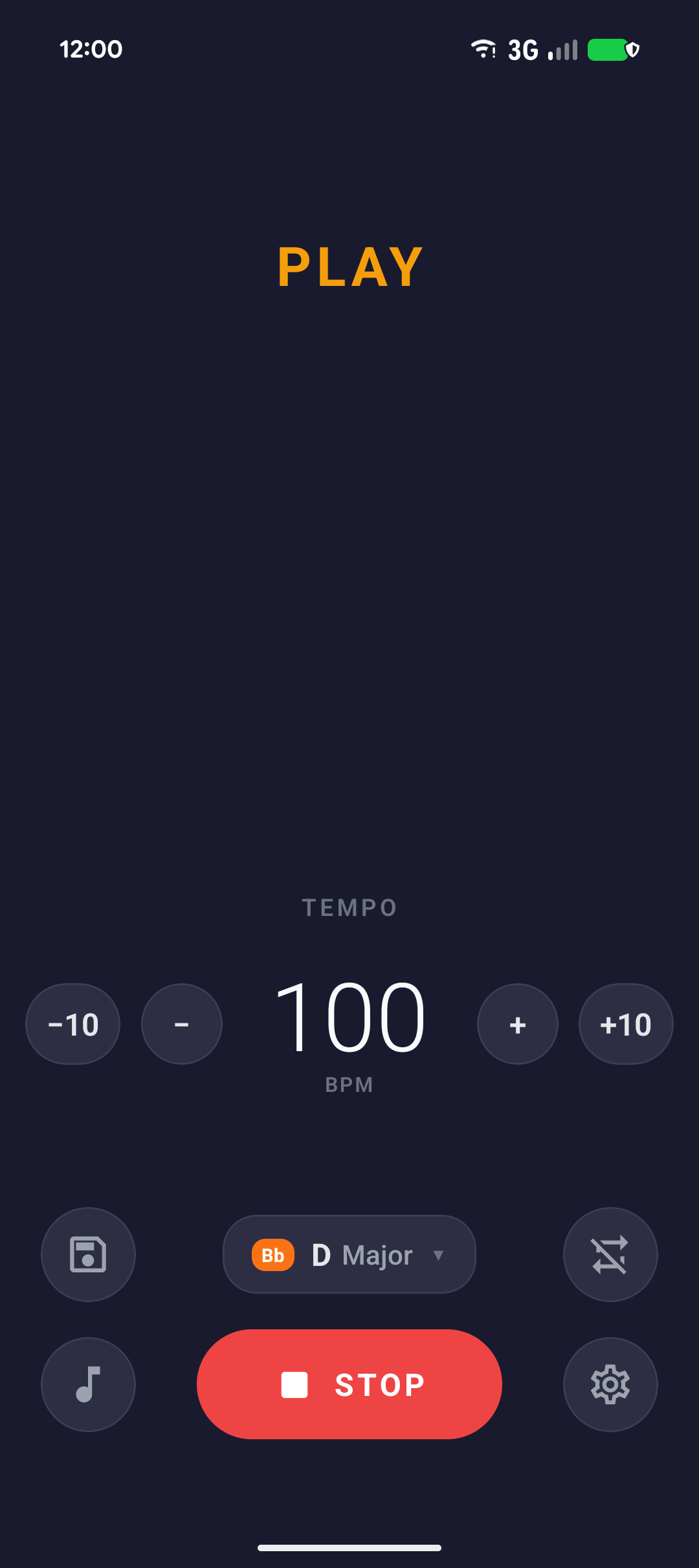
Task: Tap the home navigation handle
Action: pos(349,1547)
